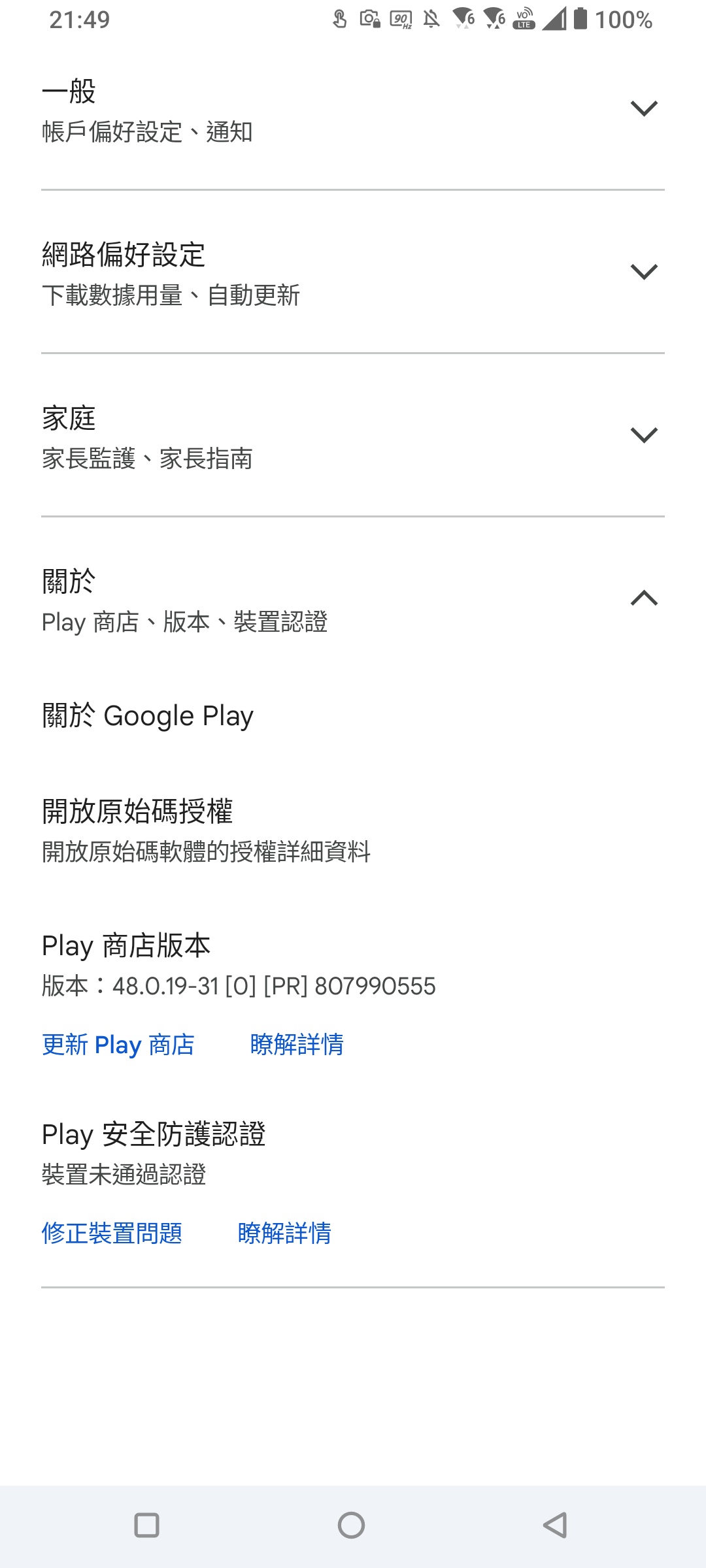The image size is (706, 1568).
Task: Go back with the system back button
Action: point(555,1526)
